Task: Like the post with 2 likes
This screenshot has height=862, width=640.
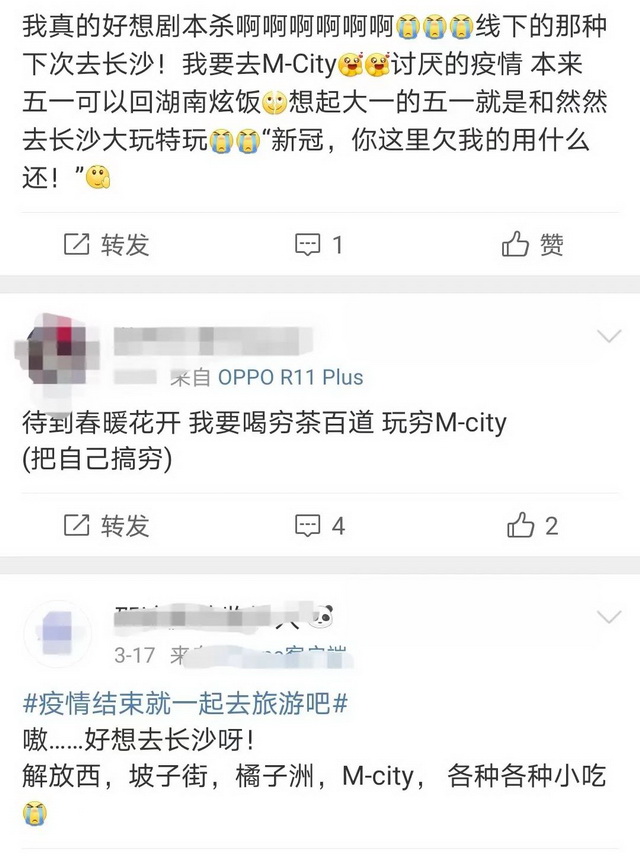Action: tap(532, 525)
